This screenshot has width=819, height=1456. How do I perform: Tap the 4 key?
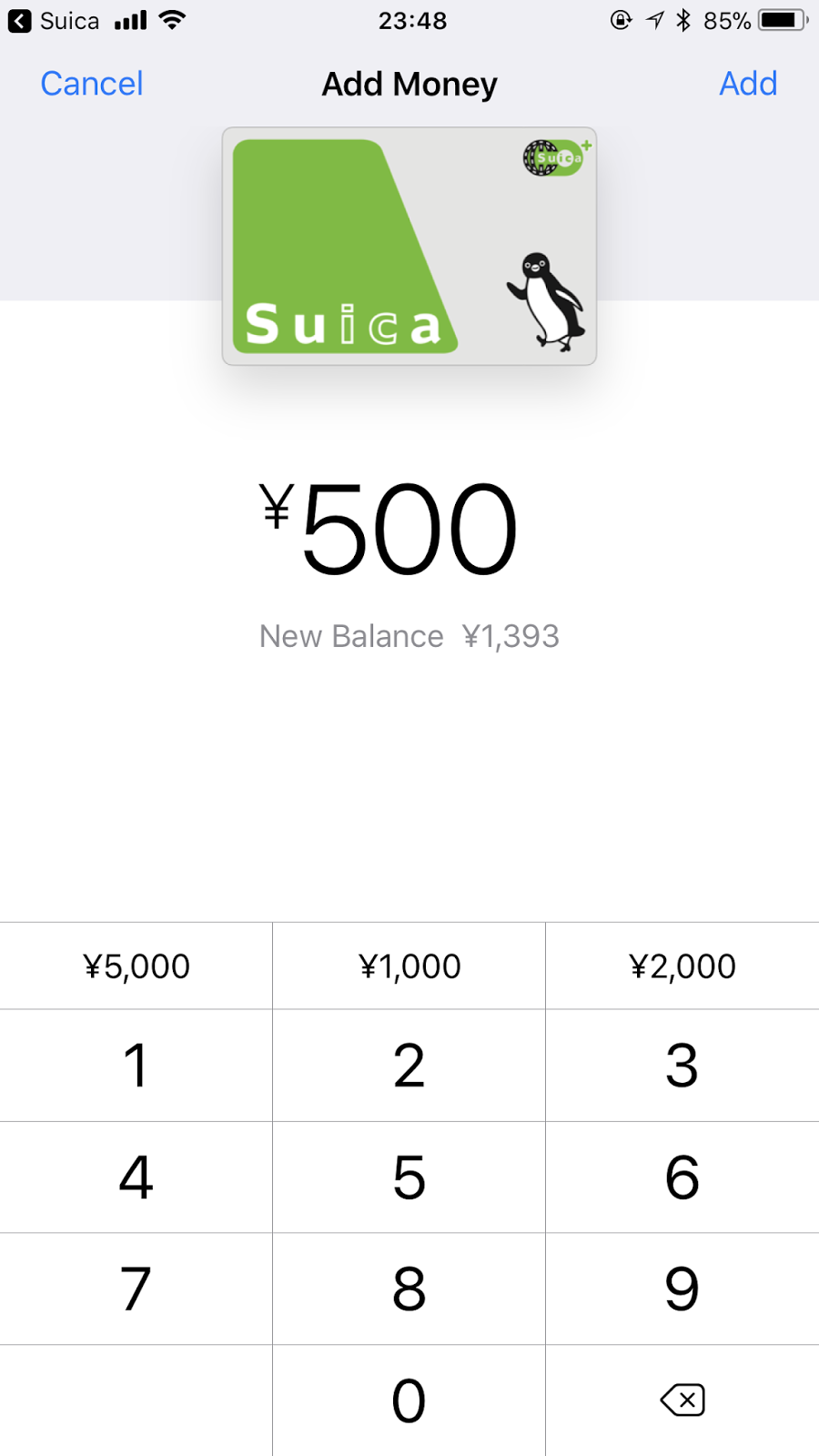coord(136,1177)
